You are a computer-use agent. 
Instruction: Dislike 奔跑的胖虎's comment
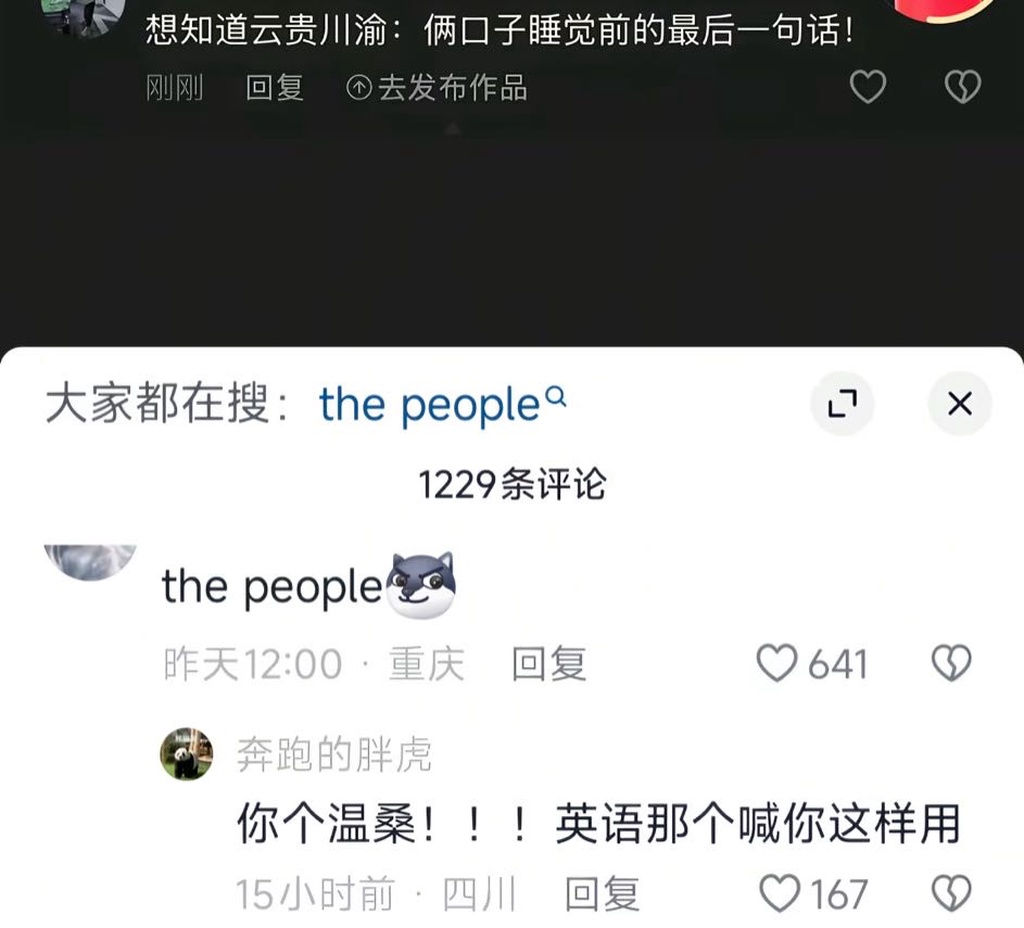pos(950,893)
